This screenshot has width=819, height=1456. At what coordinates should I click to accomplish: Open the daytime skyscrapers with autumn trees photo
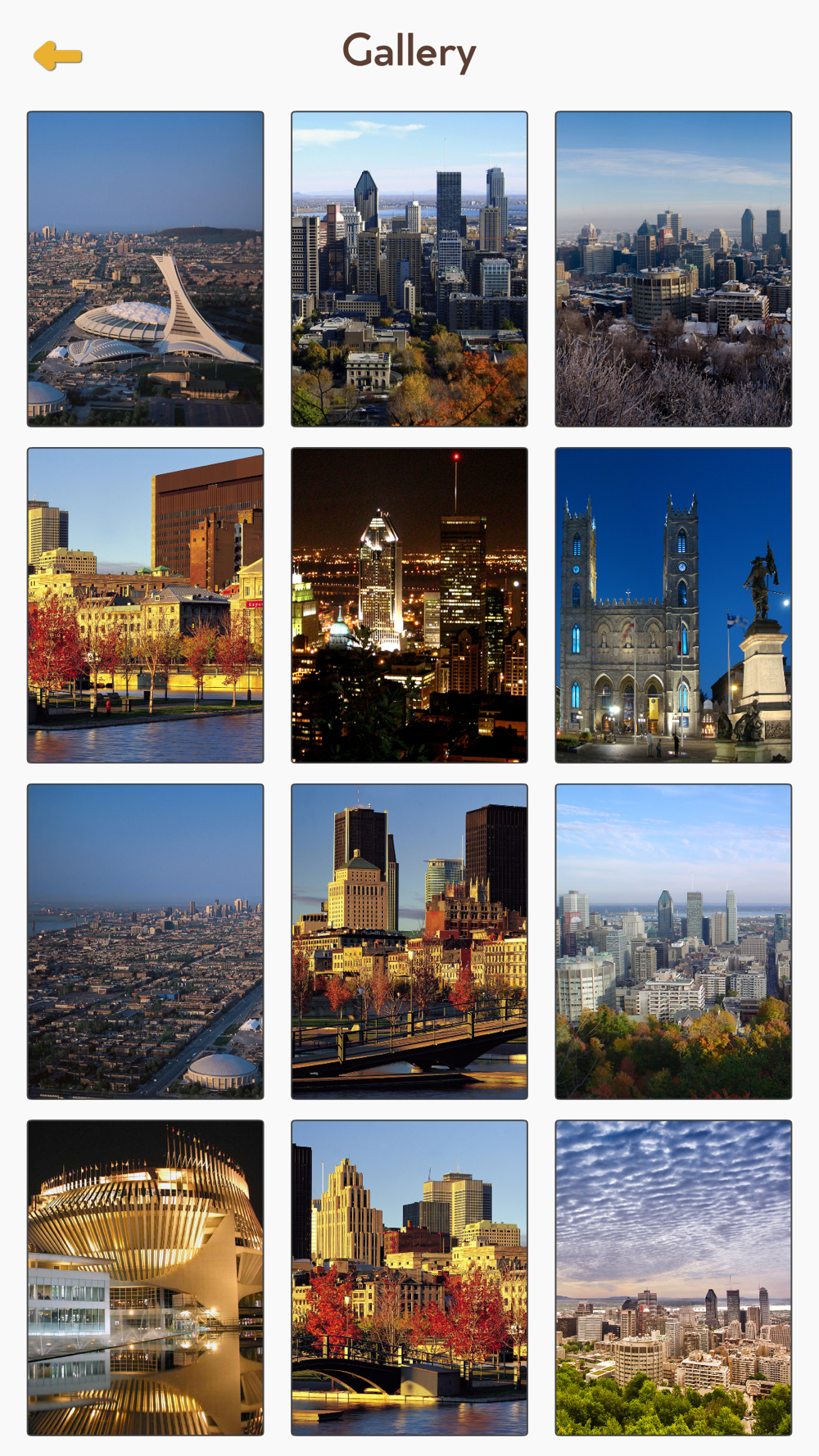pos(409,269)
